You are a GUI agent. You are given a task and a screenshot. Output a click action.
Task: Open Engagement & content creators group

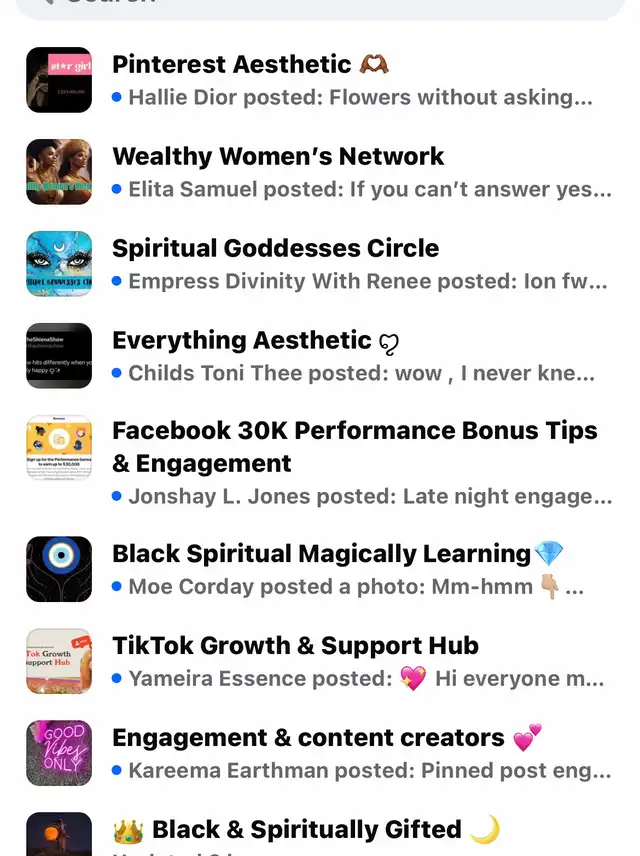pyautogui.click(x=308, y=738)
